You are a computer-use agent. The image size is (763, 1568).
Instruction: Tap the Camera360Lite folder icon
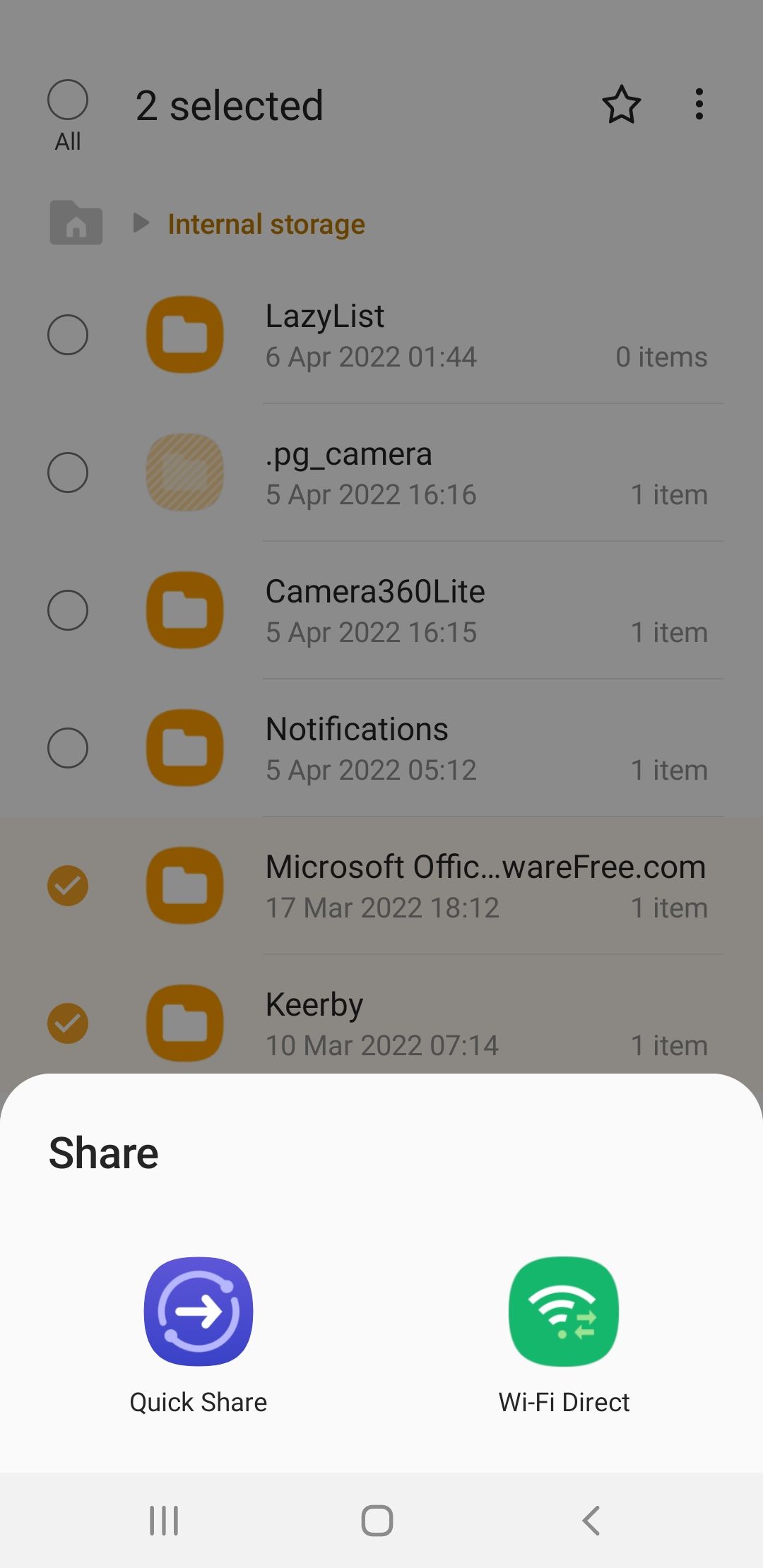184,610
